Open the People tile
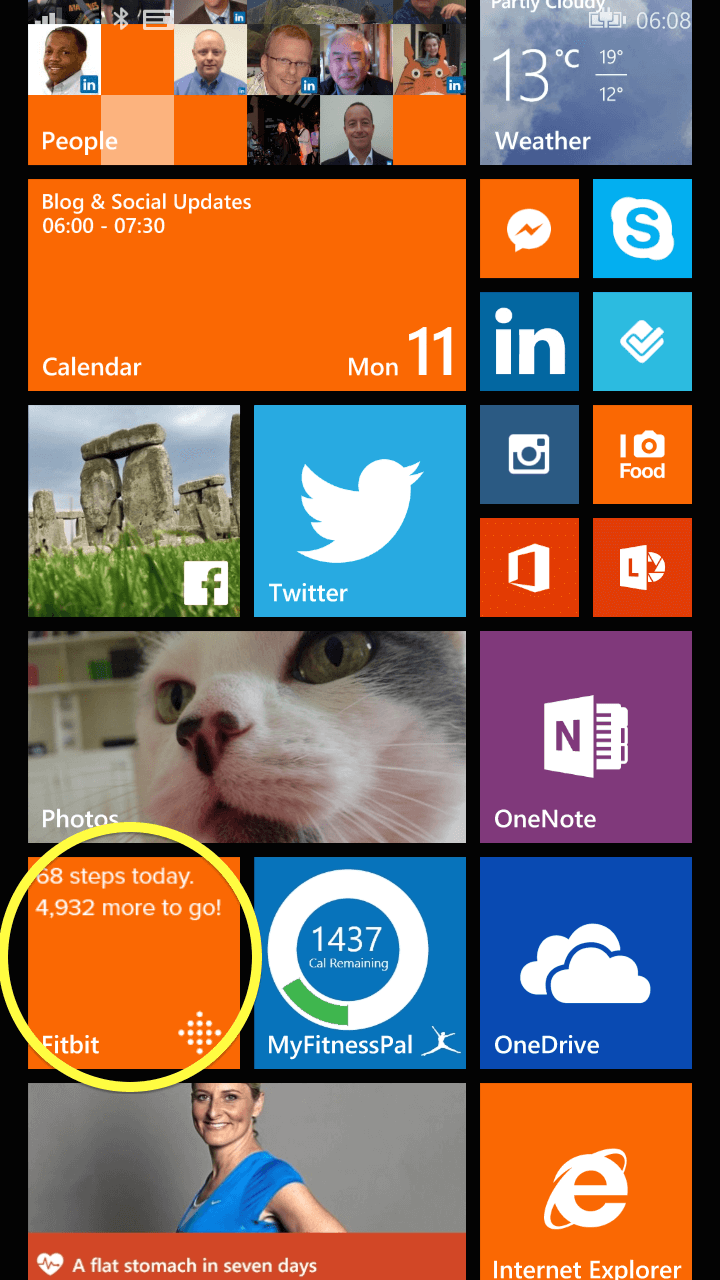Viewport: 720px width, 1280px height. (246, 82)
